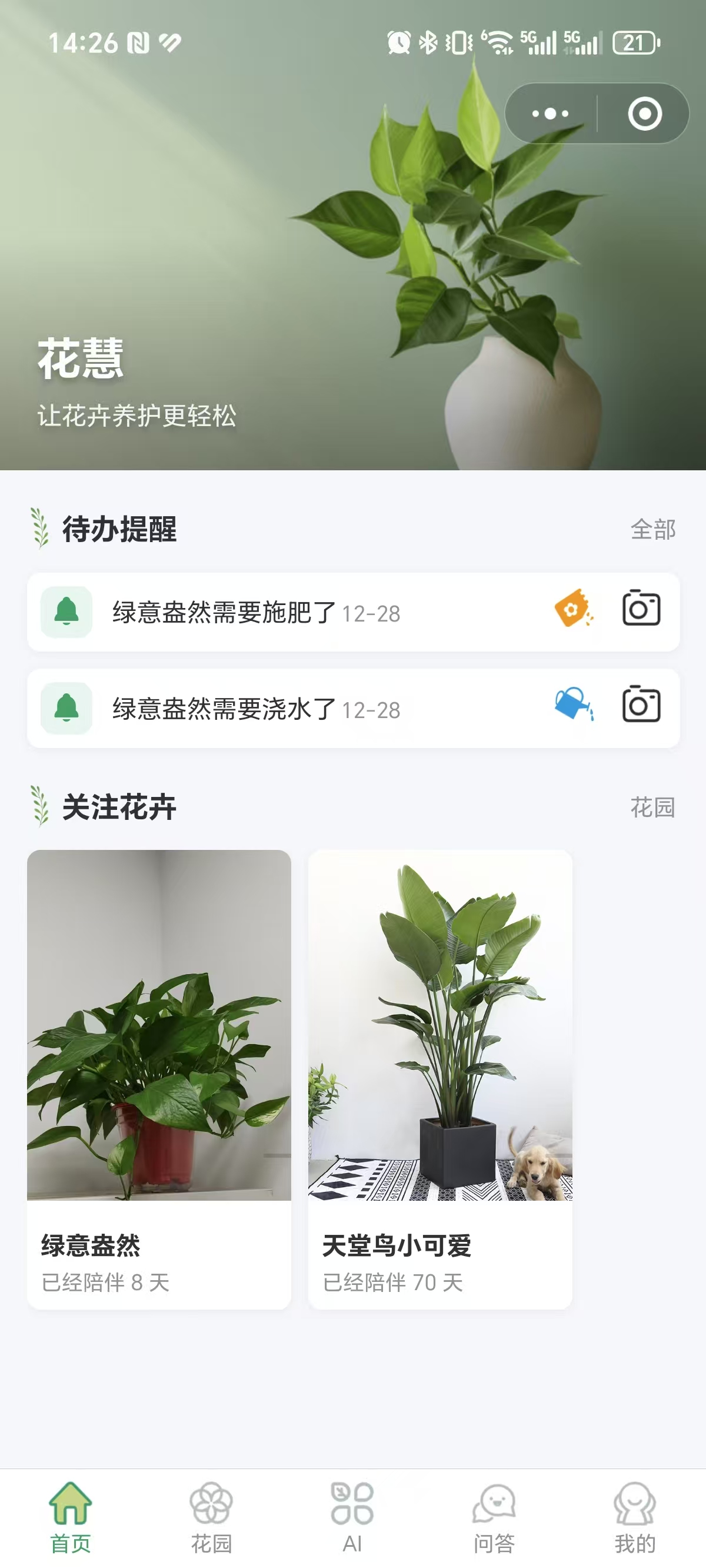Take a photo for the fertilizing reminder

tap(641, 609)
